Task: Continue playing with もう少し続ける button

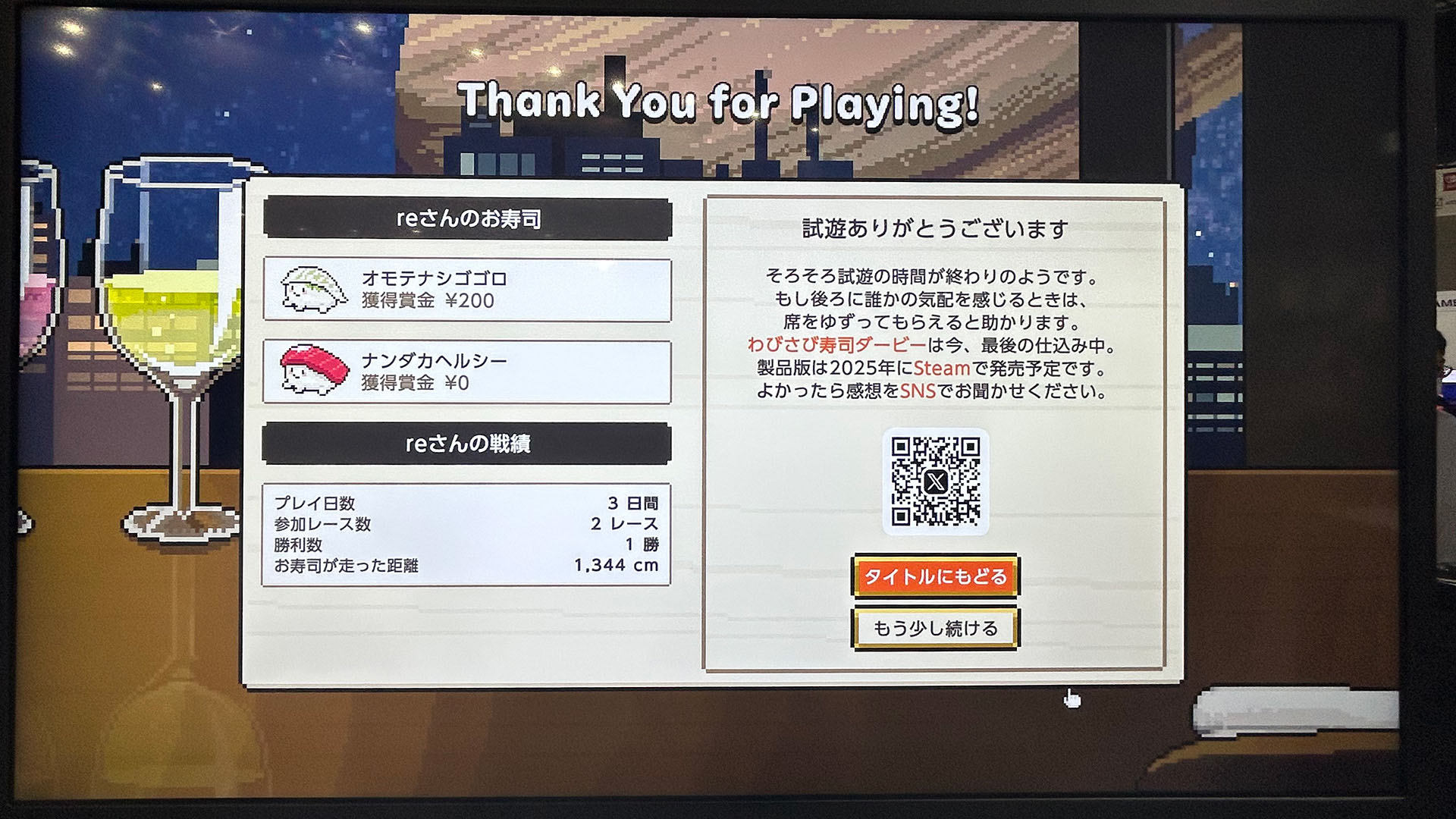Action: (935, 629)
